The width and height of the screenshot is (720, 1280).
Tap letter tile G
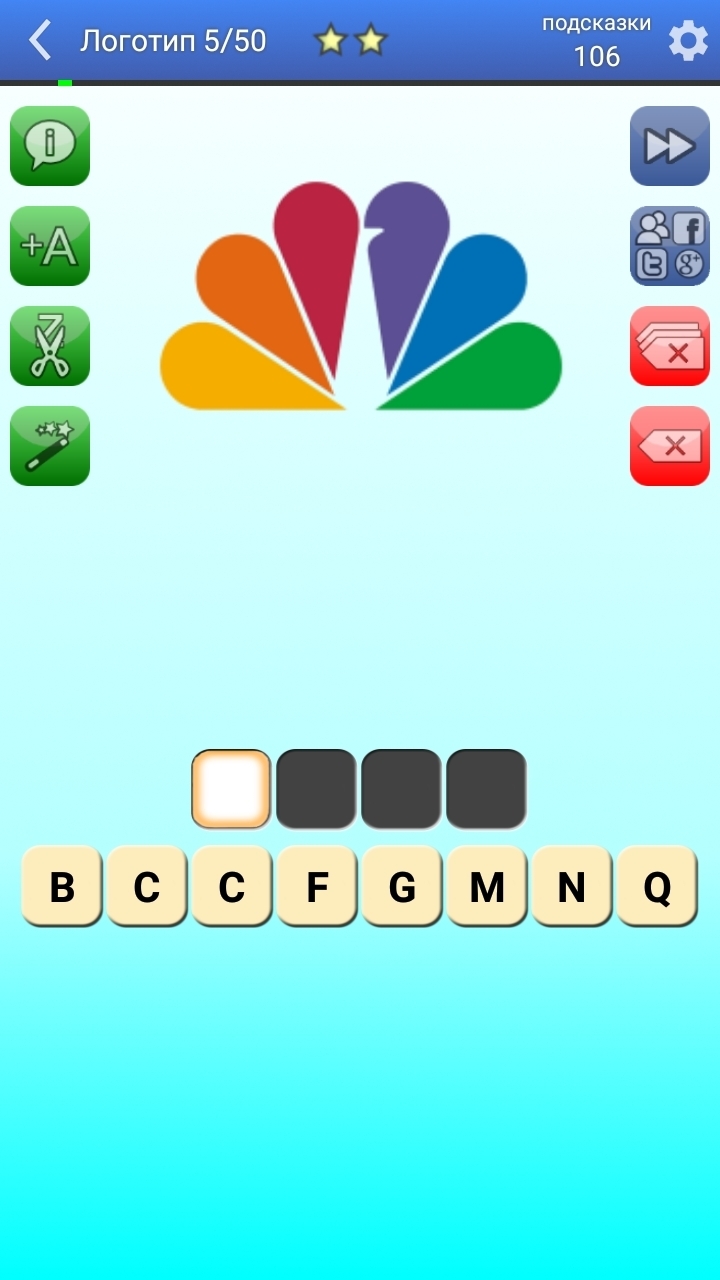coord(402,886)
